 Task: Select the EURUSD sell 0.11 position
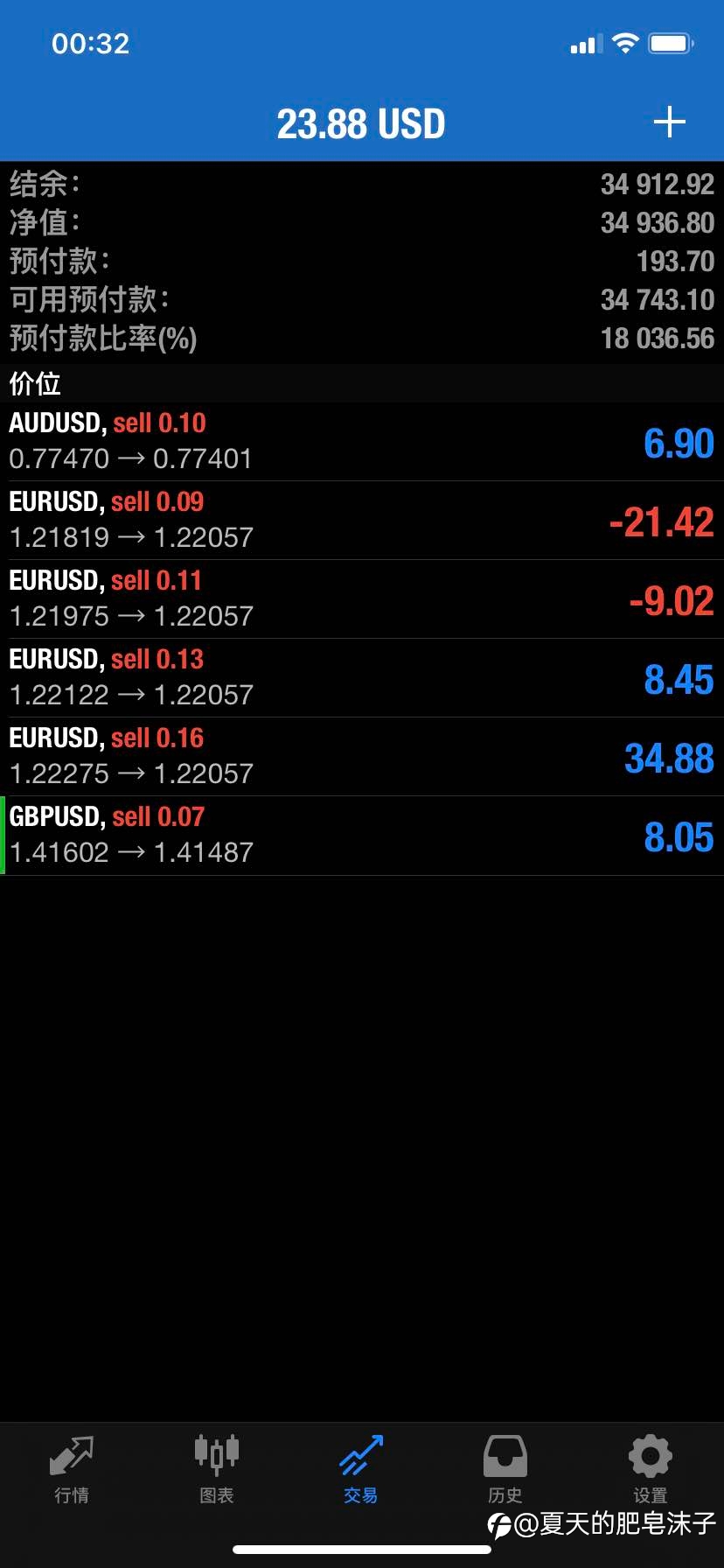pyautogui.click(x=362, y=599)
